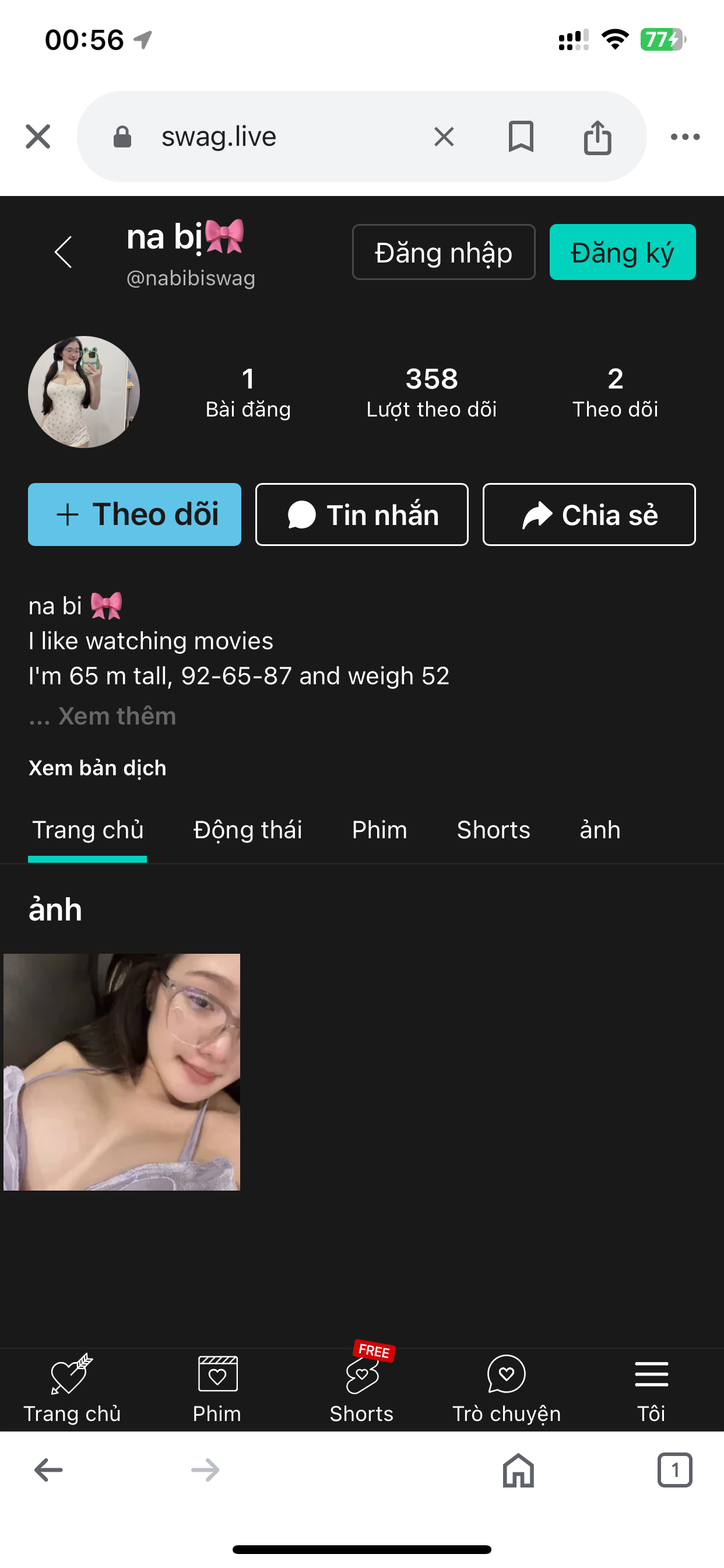Follow na bi with Theo dõi

pos(135,514)
